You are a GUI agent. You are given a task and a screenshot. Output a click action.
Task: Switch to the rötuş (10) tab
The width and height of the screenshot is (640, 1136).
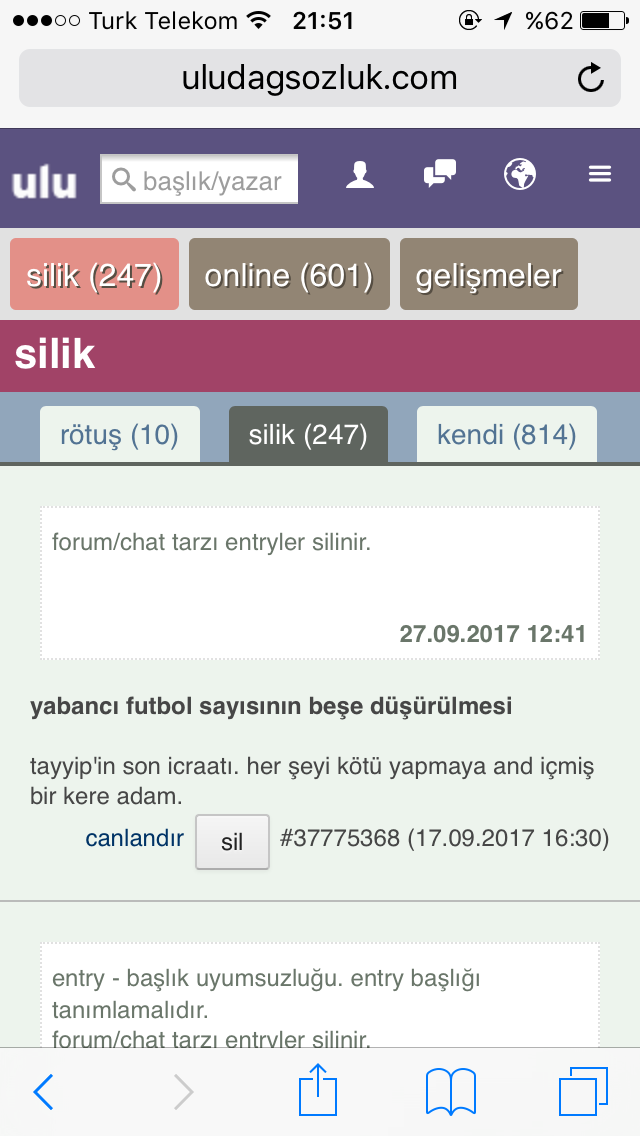119,435
